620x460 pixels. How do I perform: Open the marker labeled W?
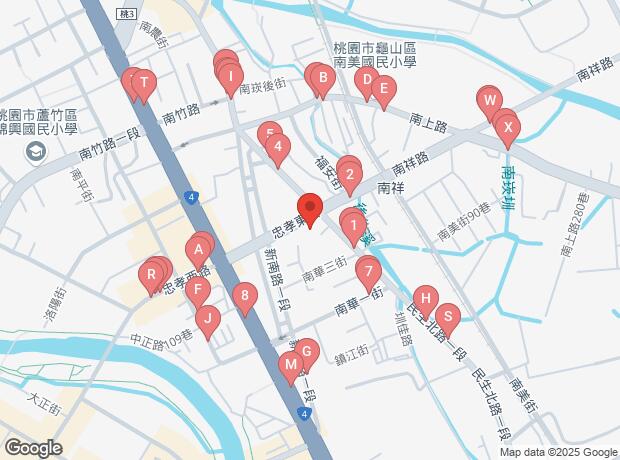489,100
